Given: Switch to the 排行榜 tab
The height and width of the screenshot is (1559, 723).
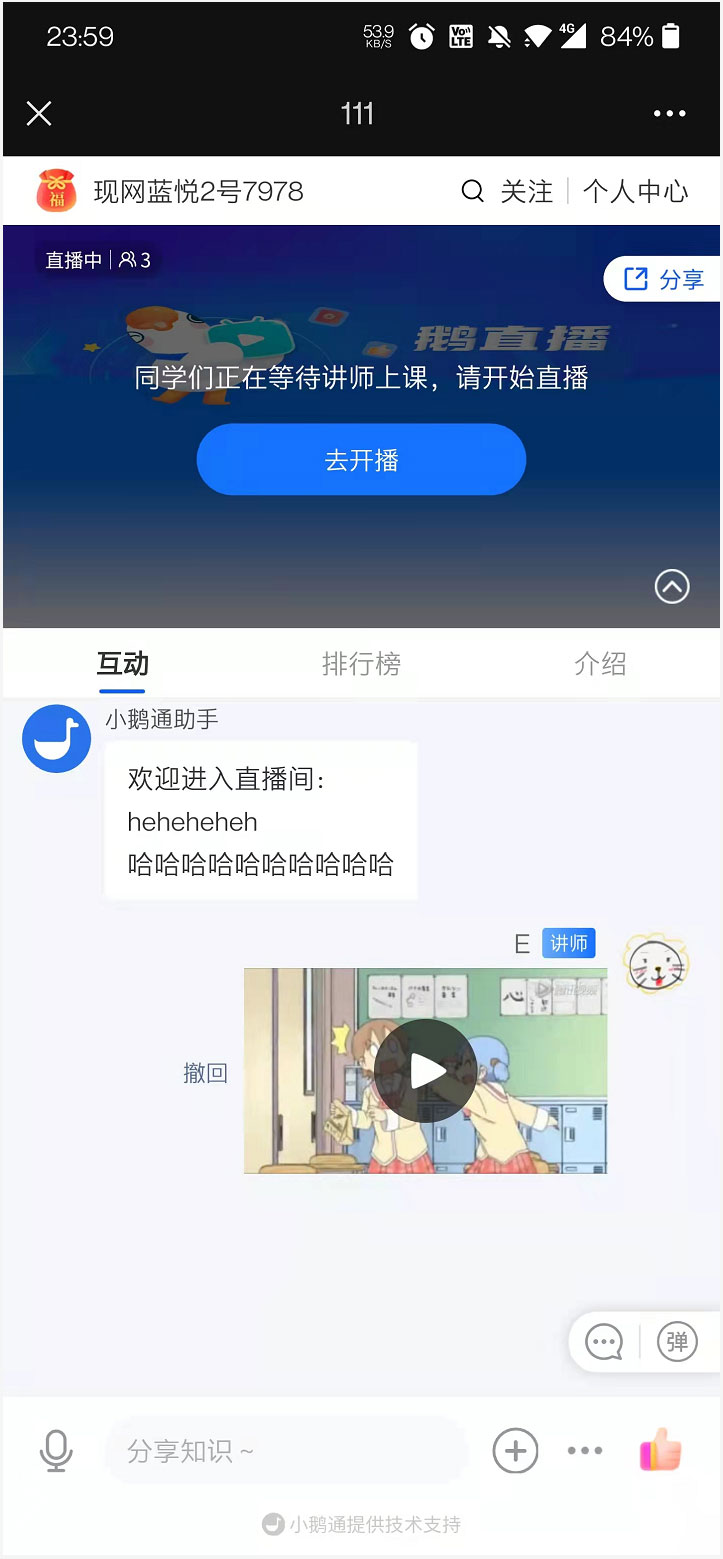Looking at the screenshot, I should tap(361, 664).
